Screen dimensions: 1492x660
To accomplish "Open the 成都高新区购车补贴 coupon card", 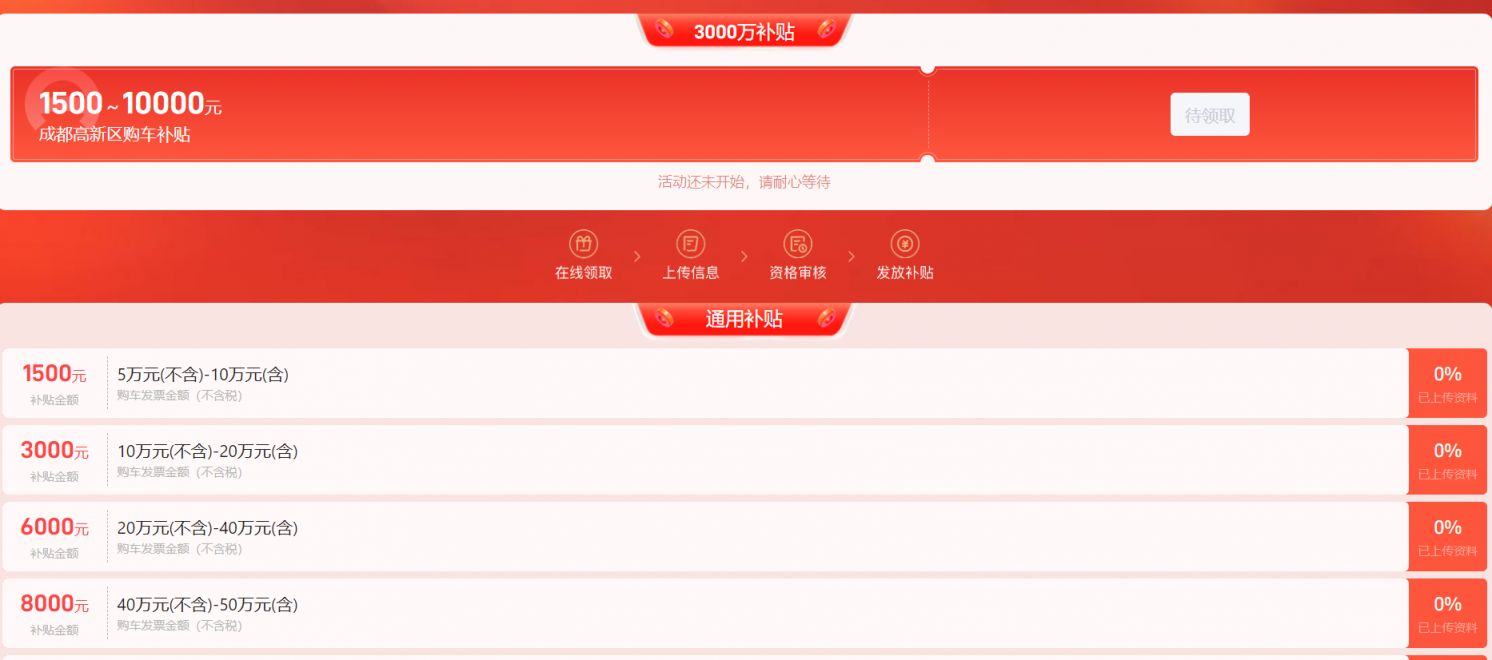I will [470, 114].
